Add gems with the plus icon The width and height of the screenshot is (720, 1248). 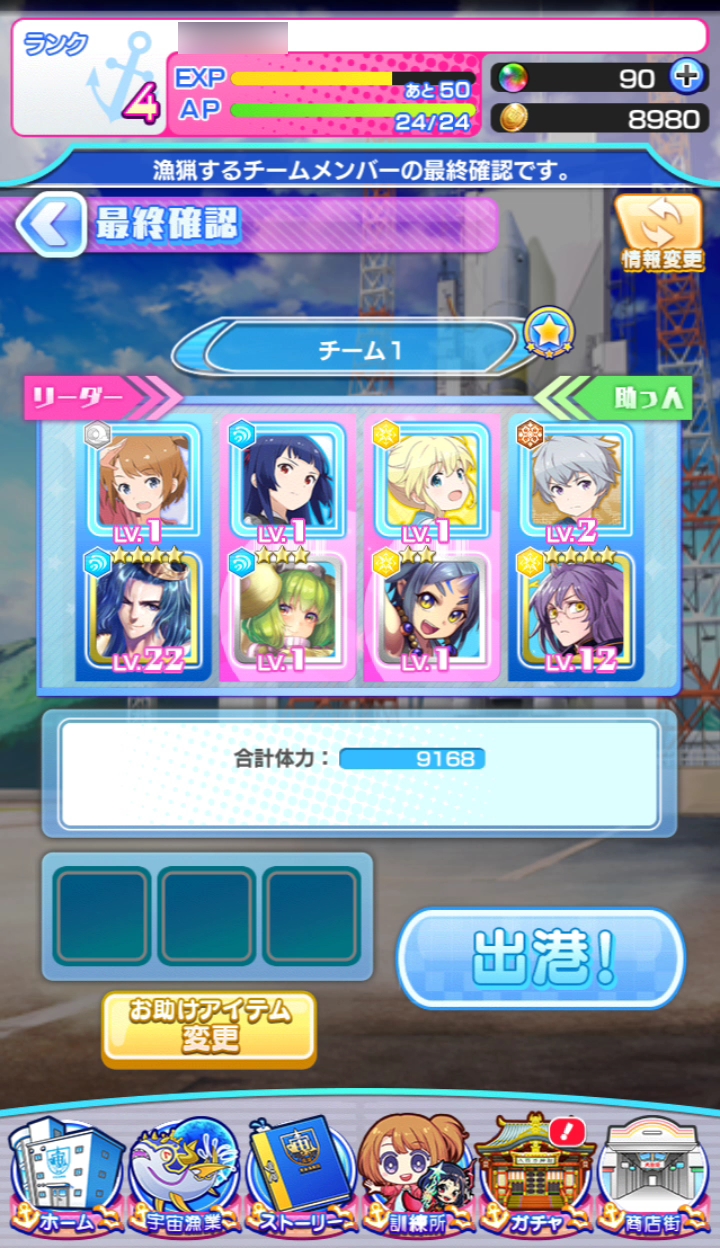[687, 77]
